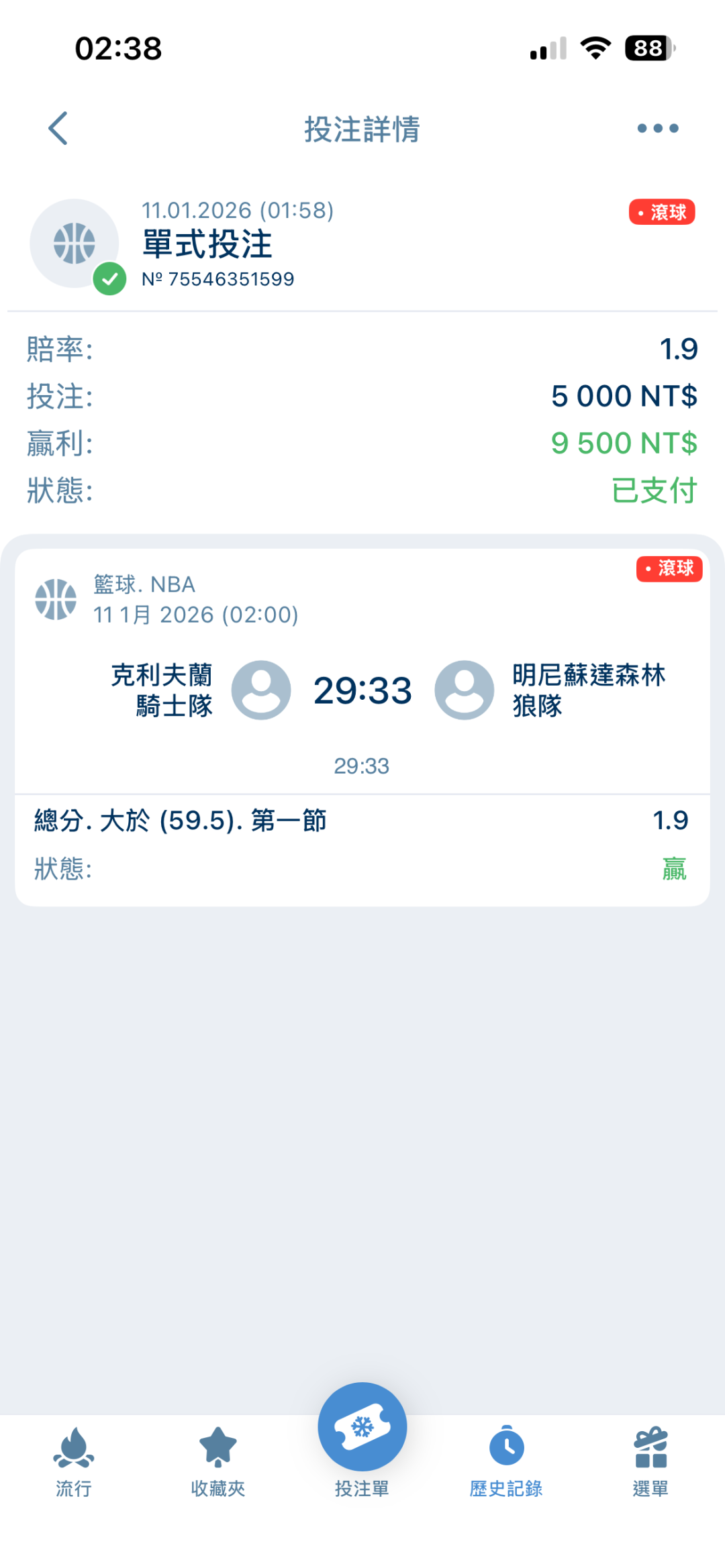
Task: Switch to the 流行 tab
Action: coord(73,1463)
